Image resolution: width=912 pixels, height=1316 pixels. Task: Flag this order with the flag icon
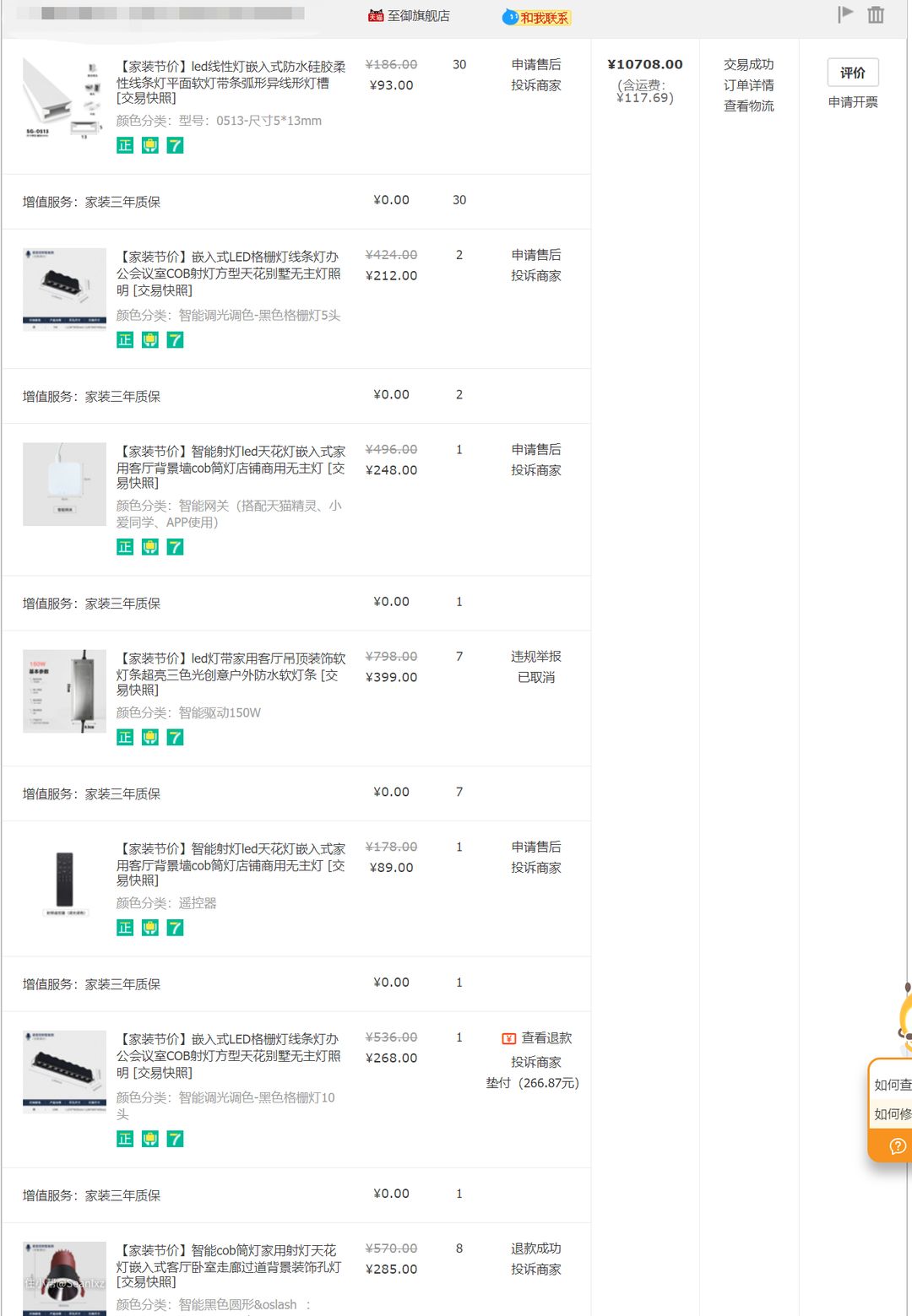pyautogui.click(x=845, y=14)
